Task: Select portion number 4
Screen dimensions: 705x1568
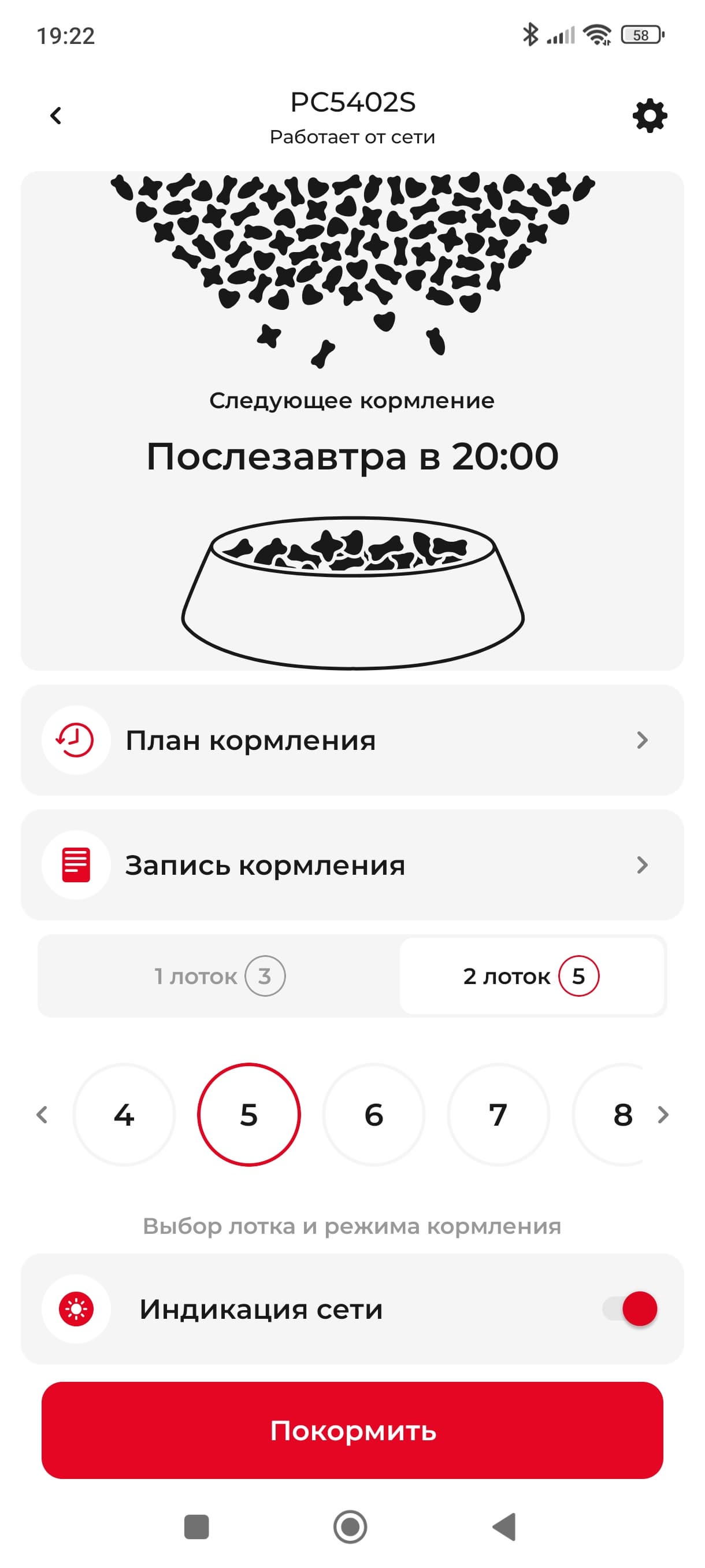Action: (124, 1115)
